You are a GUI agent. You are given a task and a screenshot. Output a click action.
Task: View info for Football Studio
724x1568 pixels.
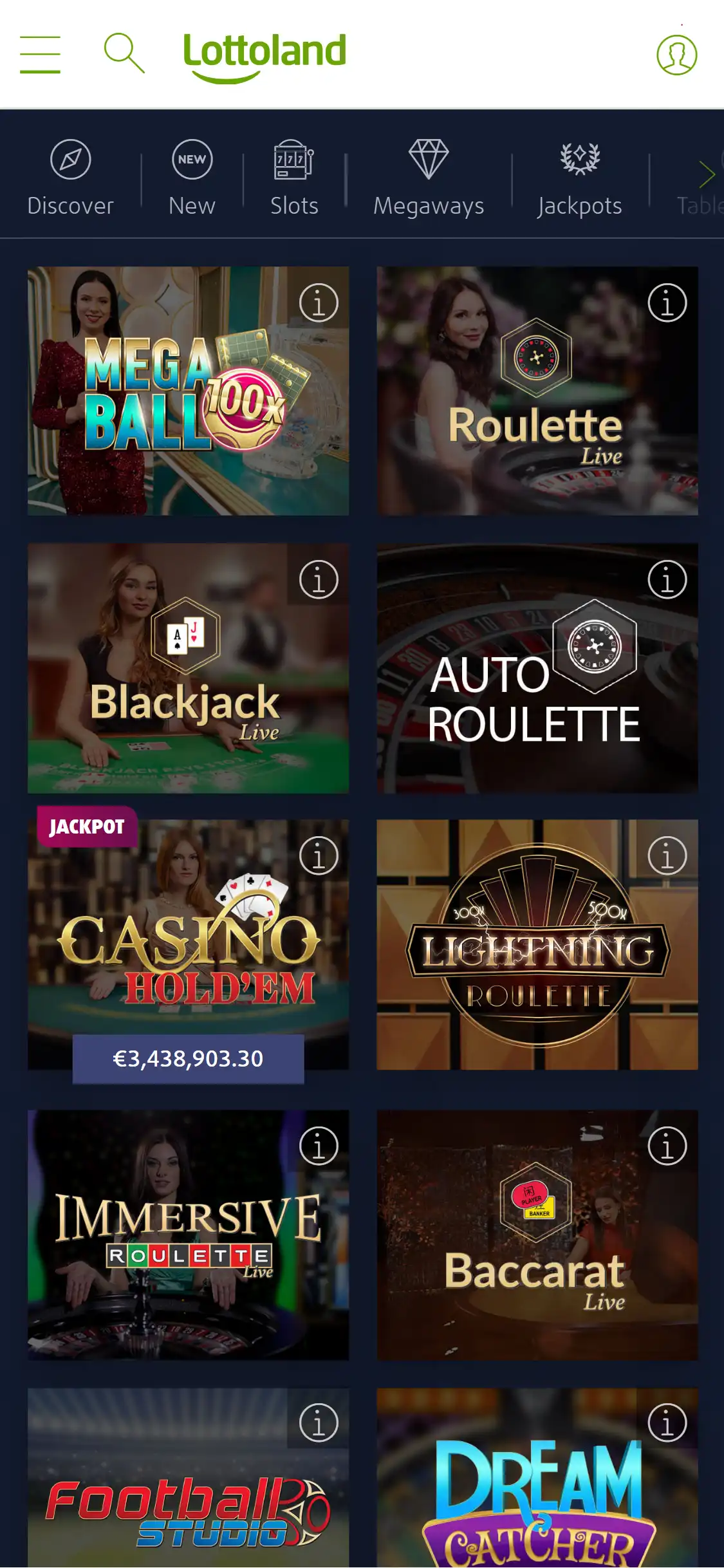[319, 1423]
